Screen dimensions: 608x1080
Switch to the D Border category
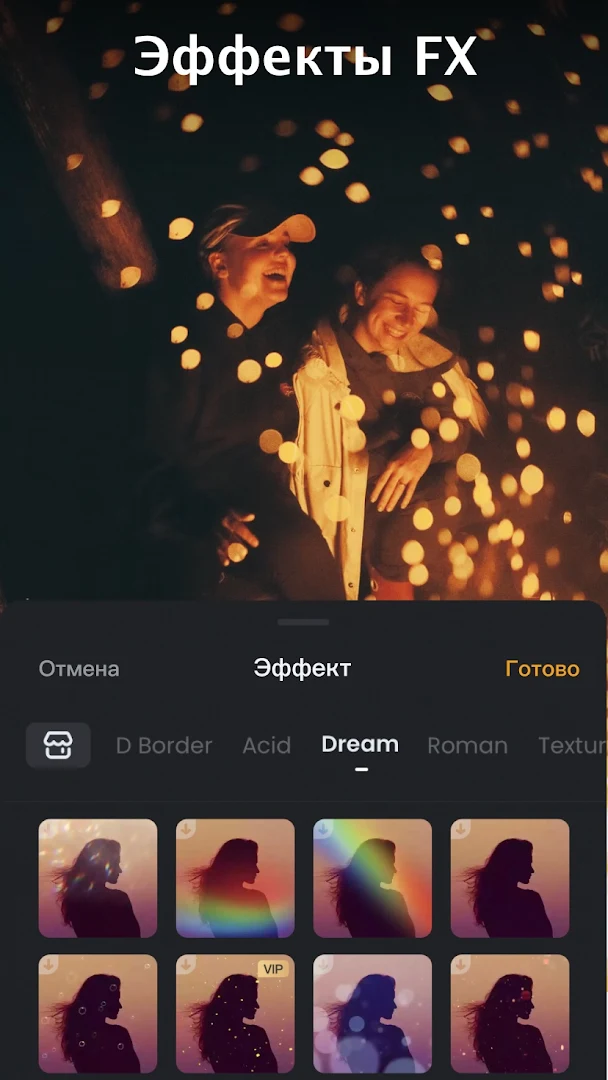[x=164, y=746]
